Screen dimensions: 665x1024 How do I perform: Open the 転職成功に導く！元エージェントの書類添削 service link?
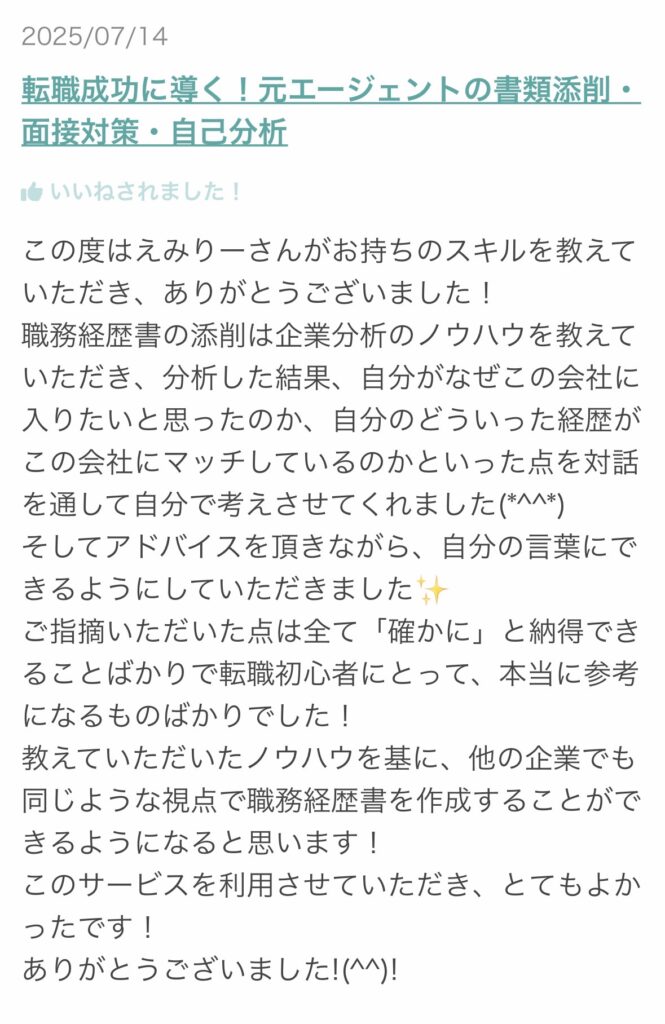tap(330, 93)
